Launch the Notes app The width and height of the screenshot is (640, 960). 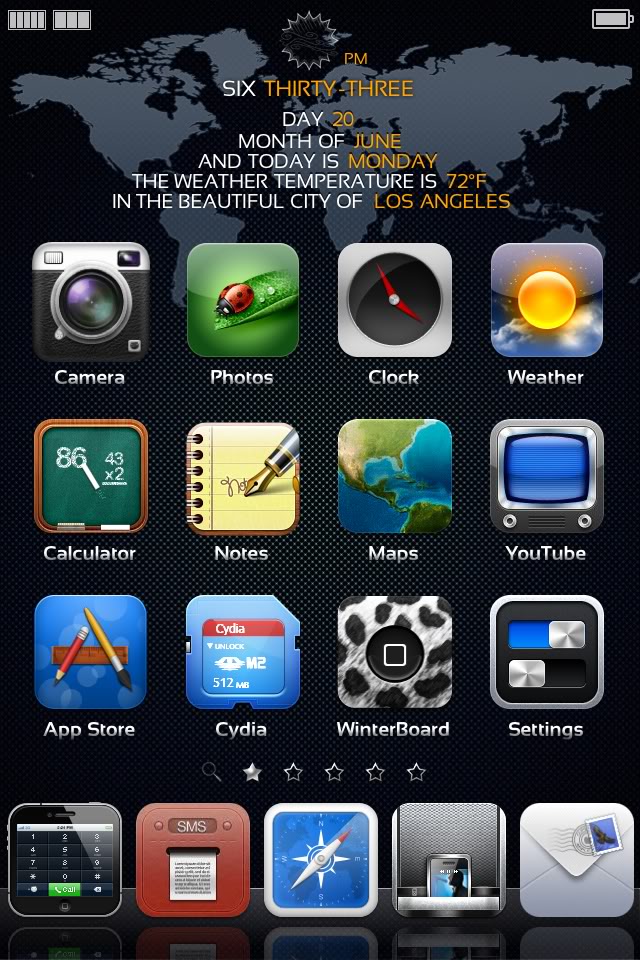(242, 477)
